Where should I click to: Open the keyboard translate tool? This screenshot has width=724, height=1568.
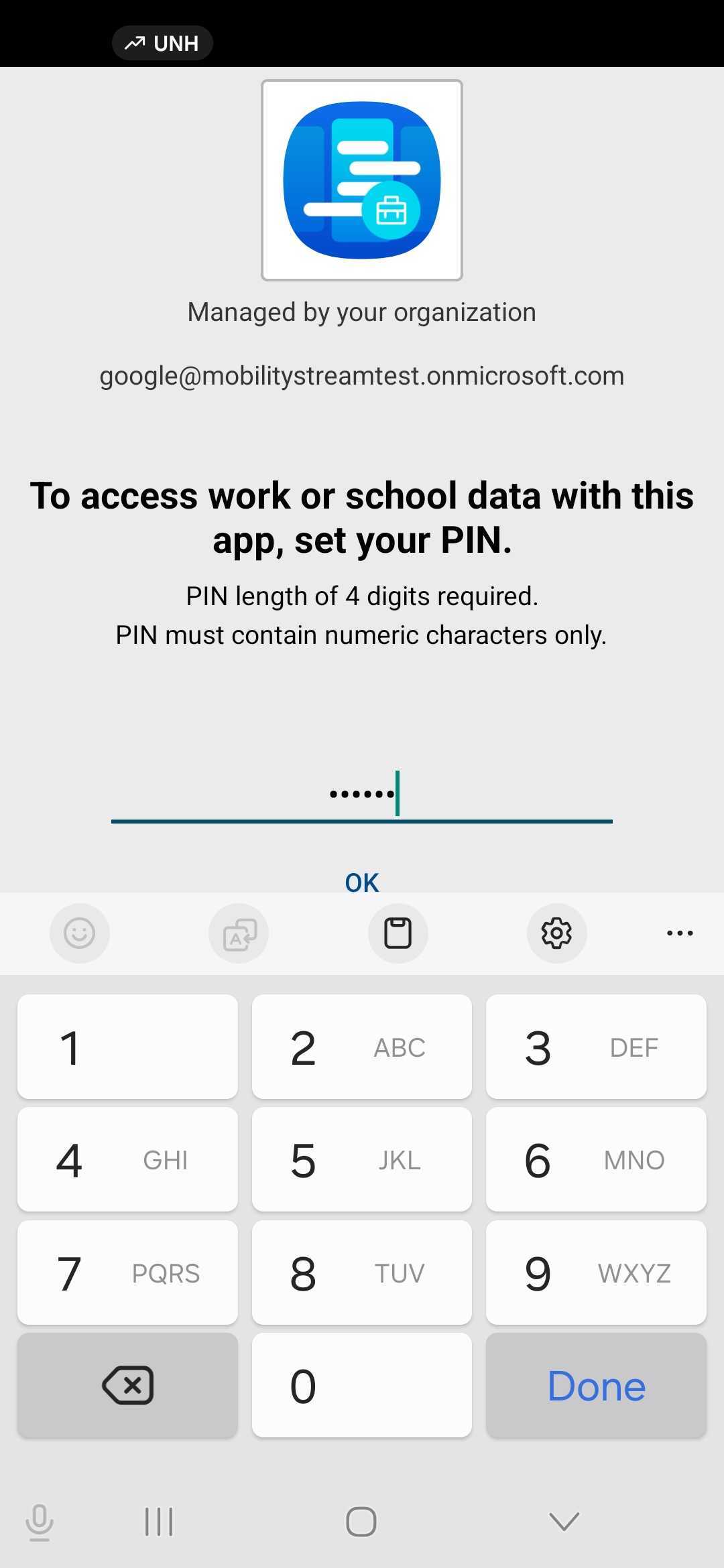(239, 933)
